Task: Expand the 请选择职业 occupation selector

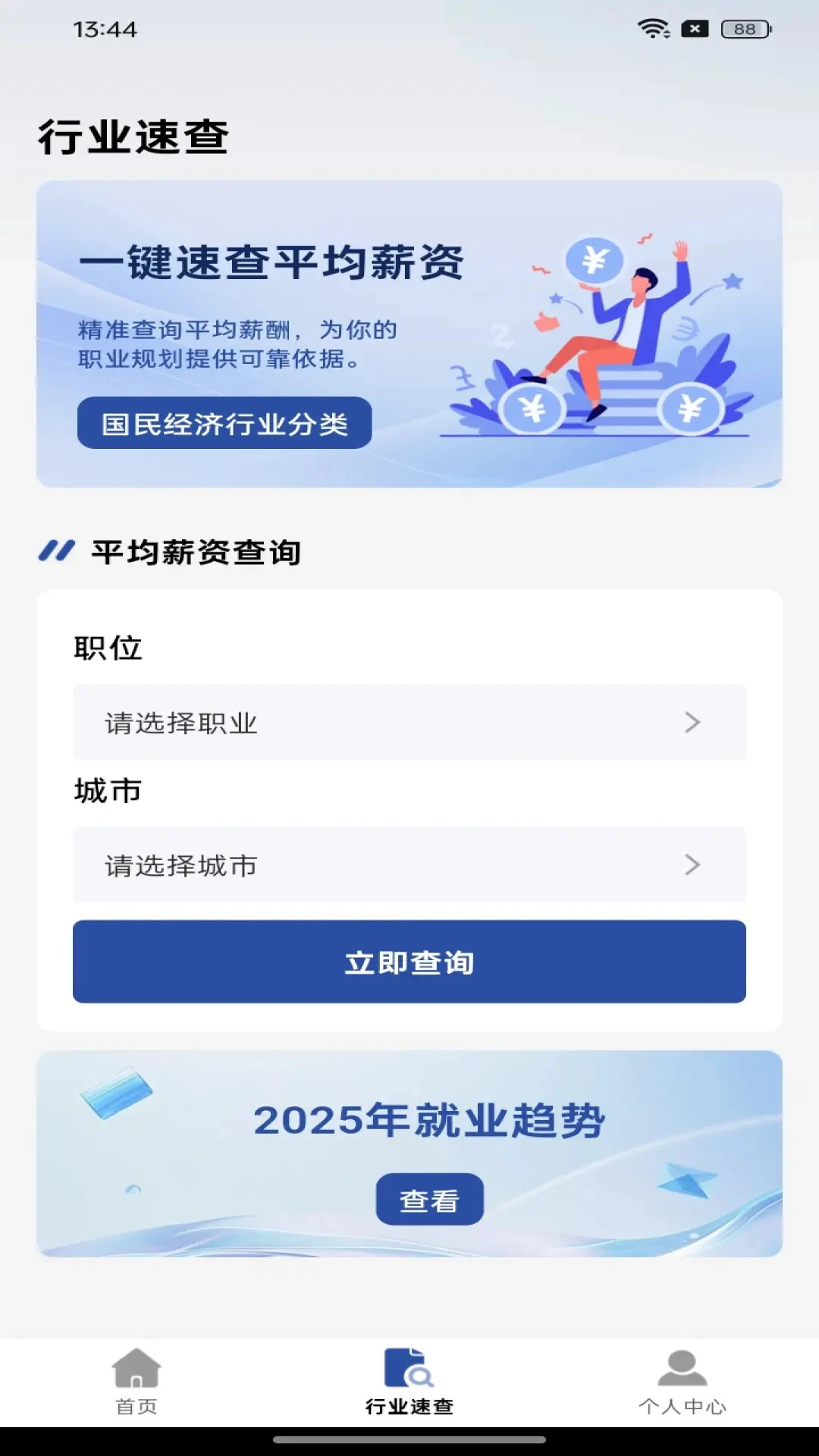Action: click(x=409, y=722)
